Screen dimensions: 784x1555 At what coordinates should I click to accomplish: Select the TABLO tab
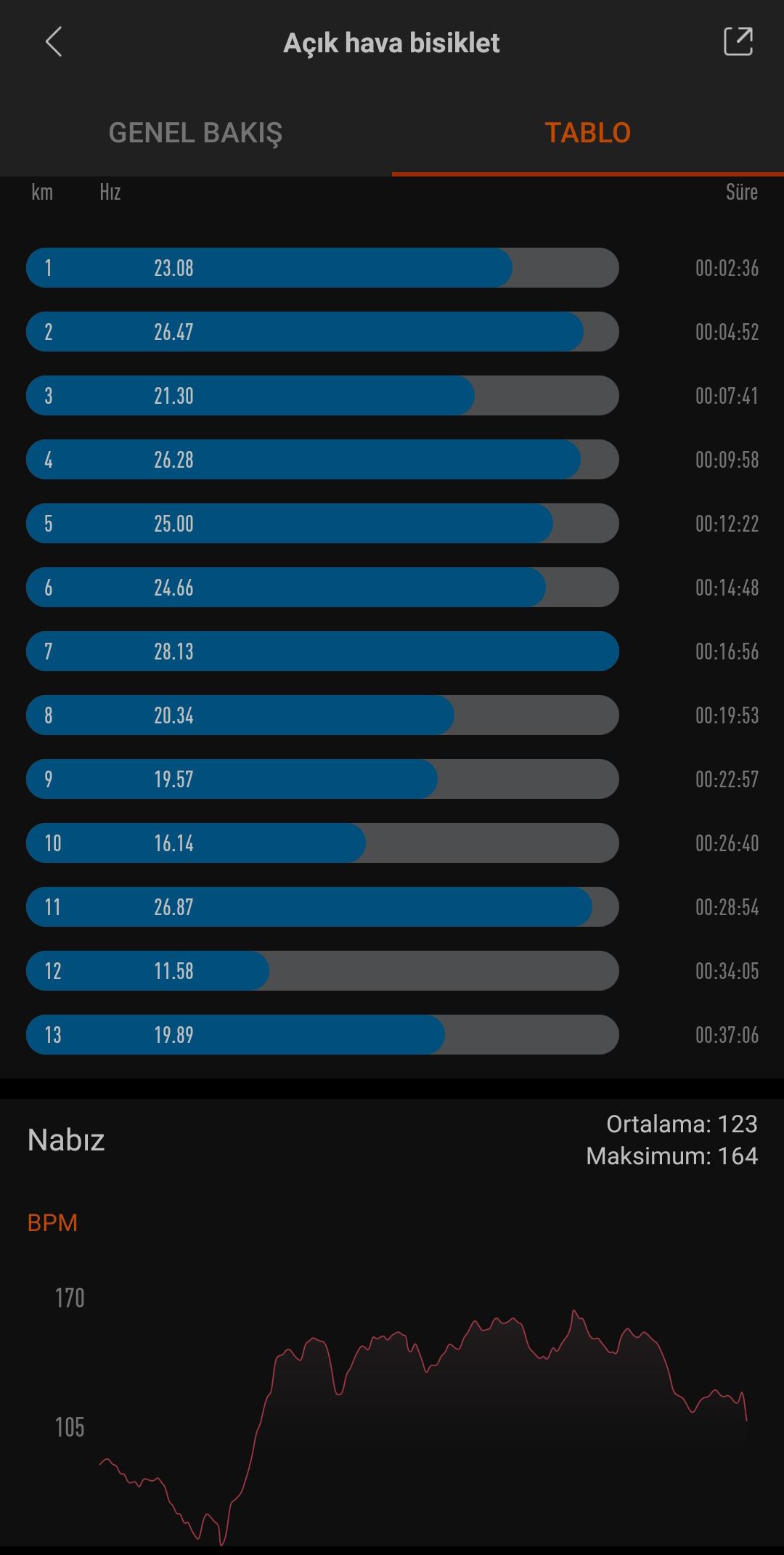pyautogui.click(x=587, y=133)
